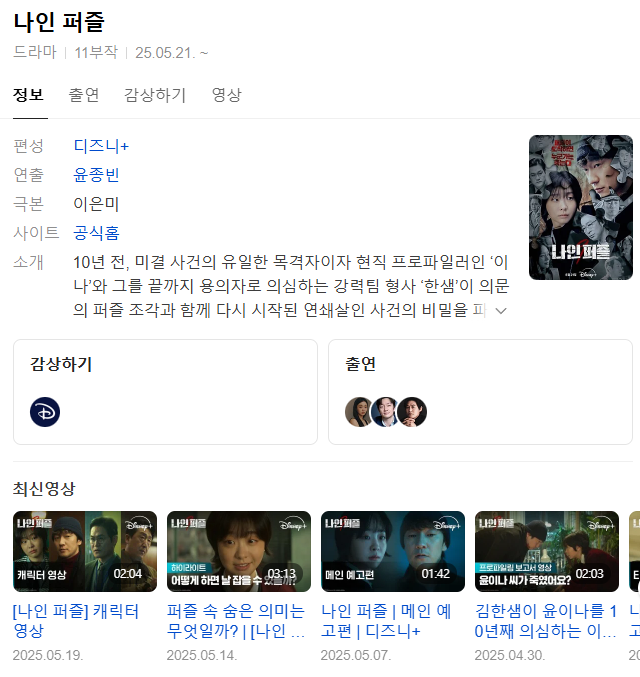Select the 정보 tab
The image size is (640, 677).
(x=28, y=95)
